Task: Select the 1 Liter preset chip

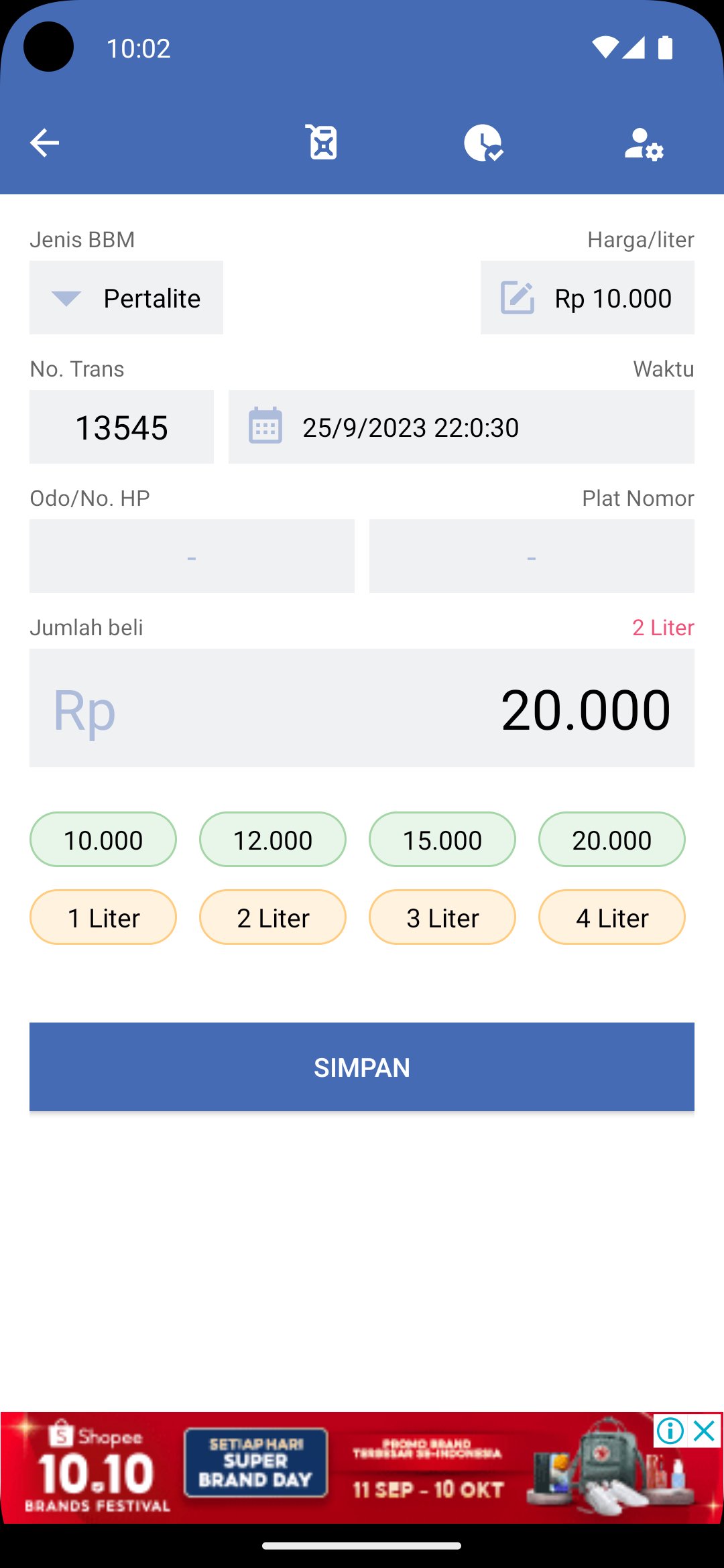Action: (x=103, y=917)
